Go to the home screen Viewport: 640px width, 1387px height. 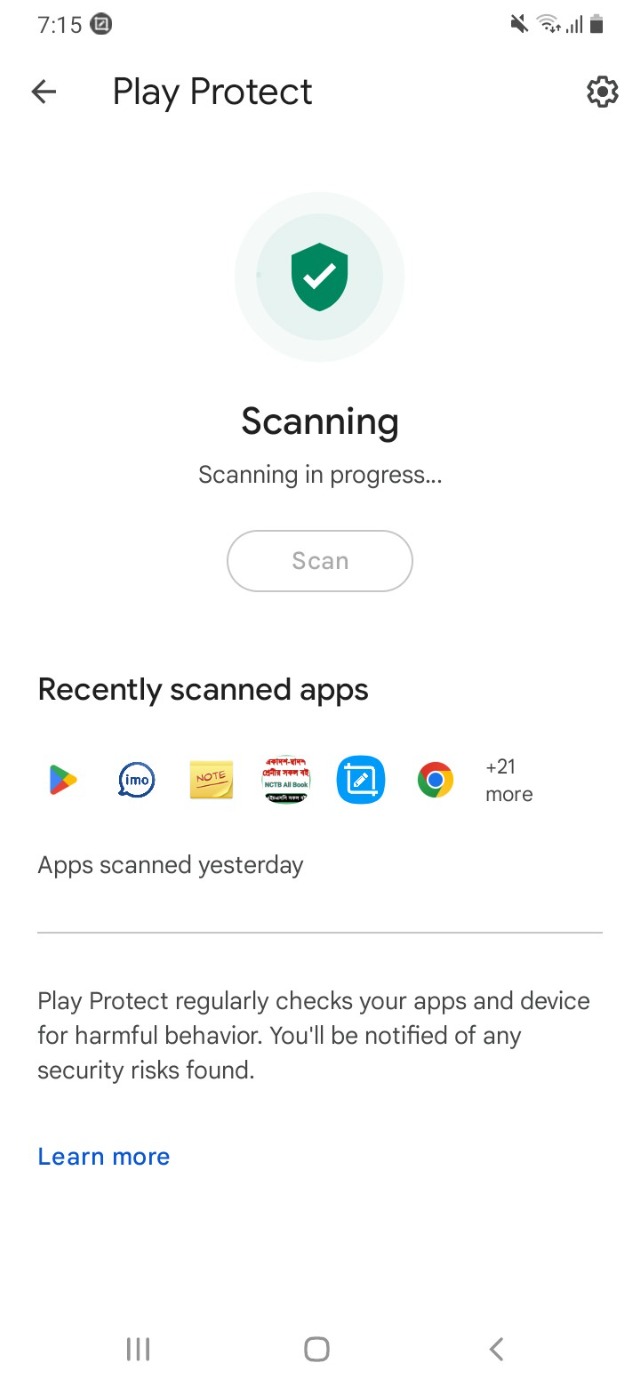[317, 1349]
